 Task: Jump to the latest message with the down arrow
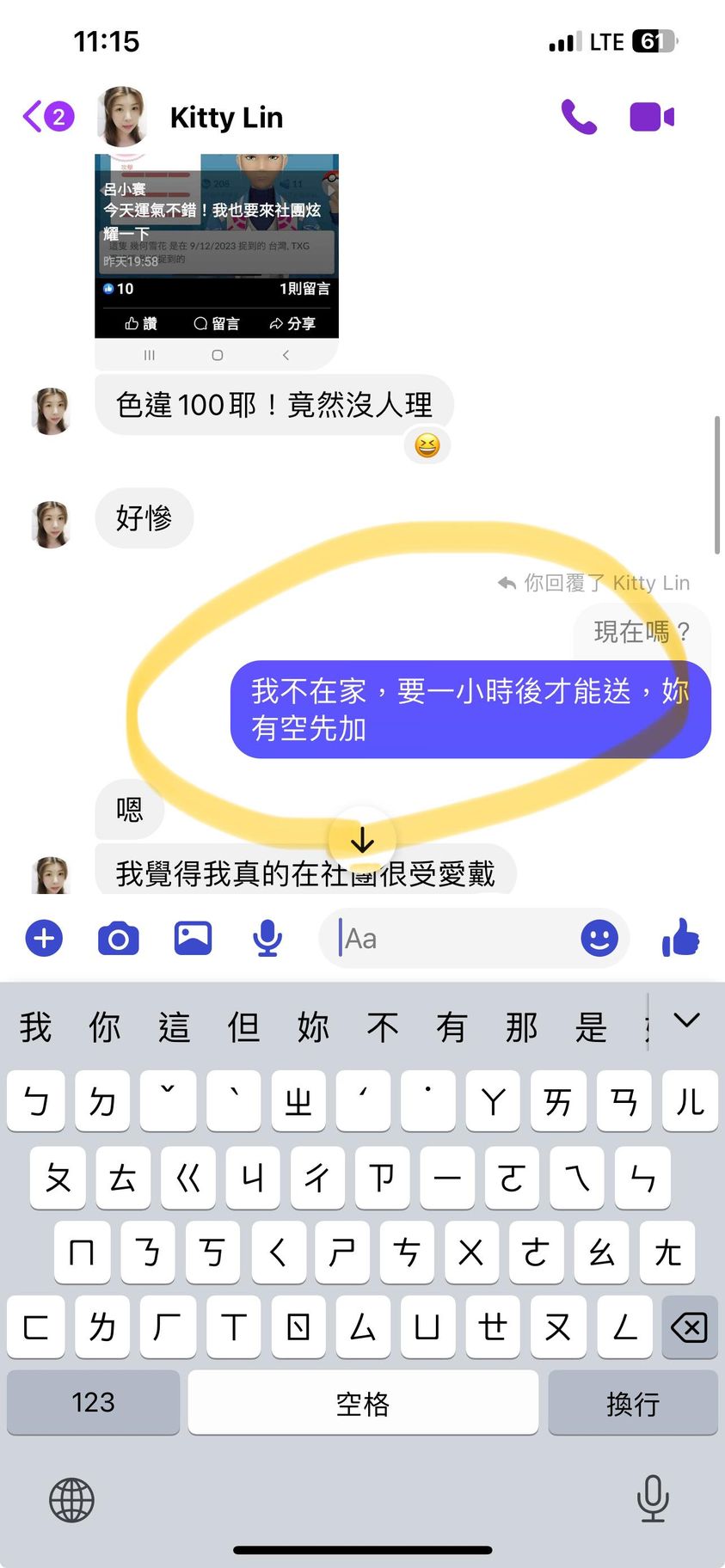click(x=363, y=839)
